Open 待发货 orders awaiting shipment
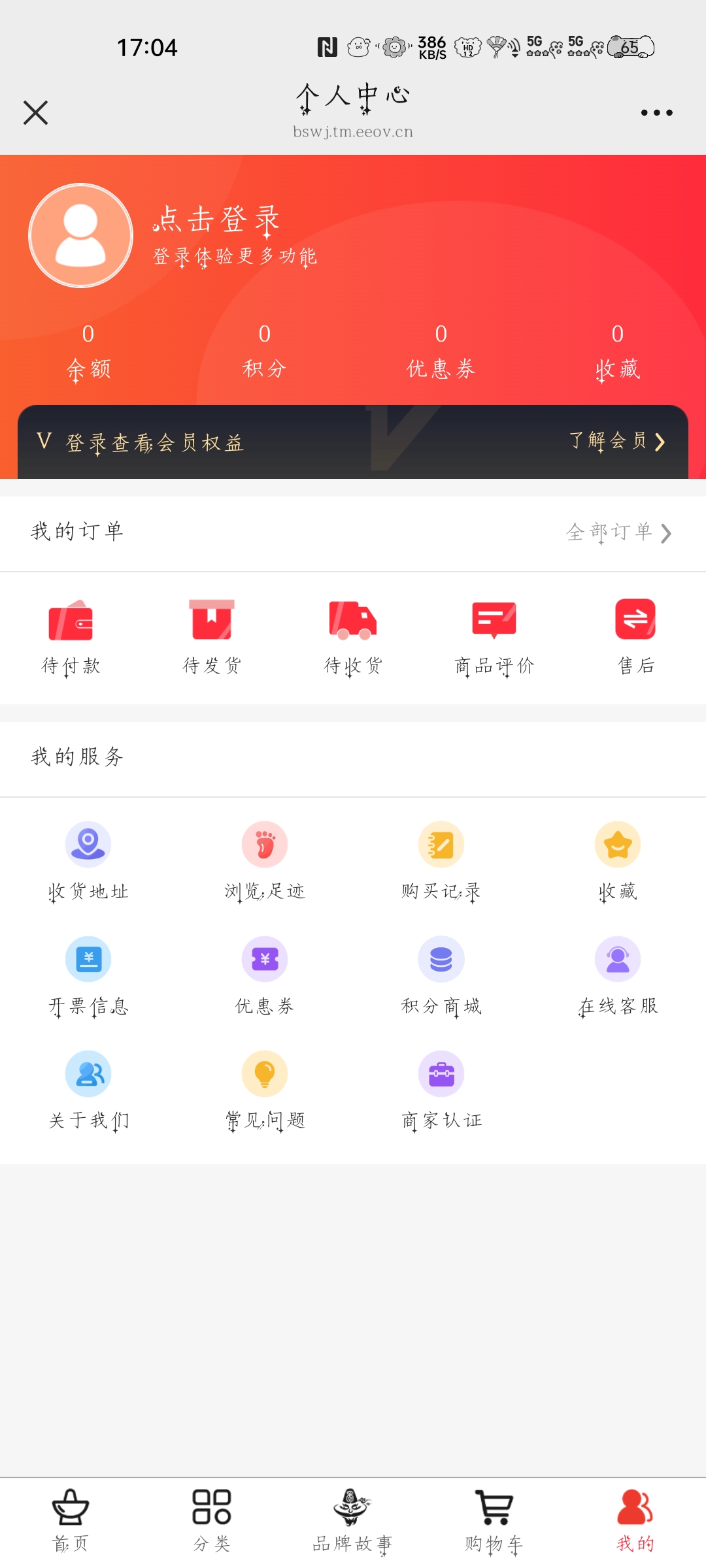The image size is (706, 1568). (212, 636)
